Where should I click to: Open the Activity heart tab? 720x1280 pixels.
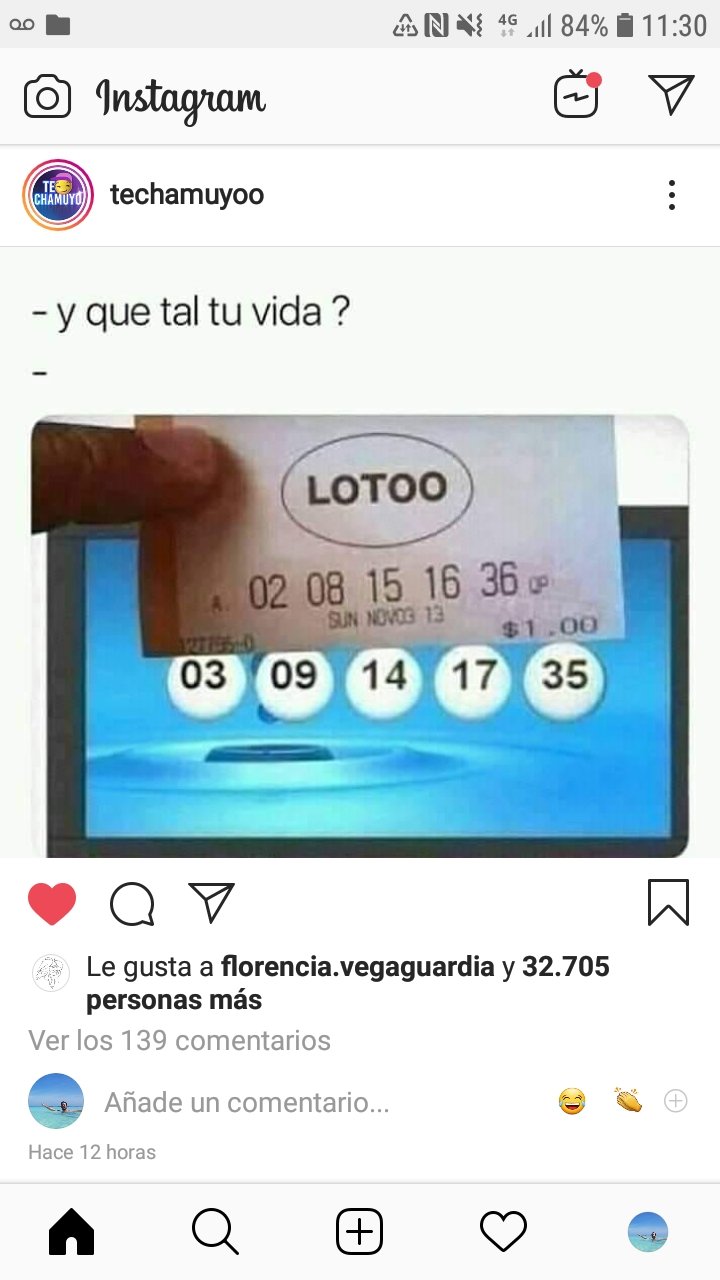pyautogui.click(x=503, y=1232)
